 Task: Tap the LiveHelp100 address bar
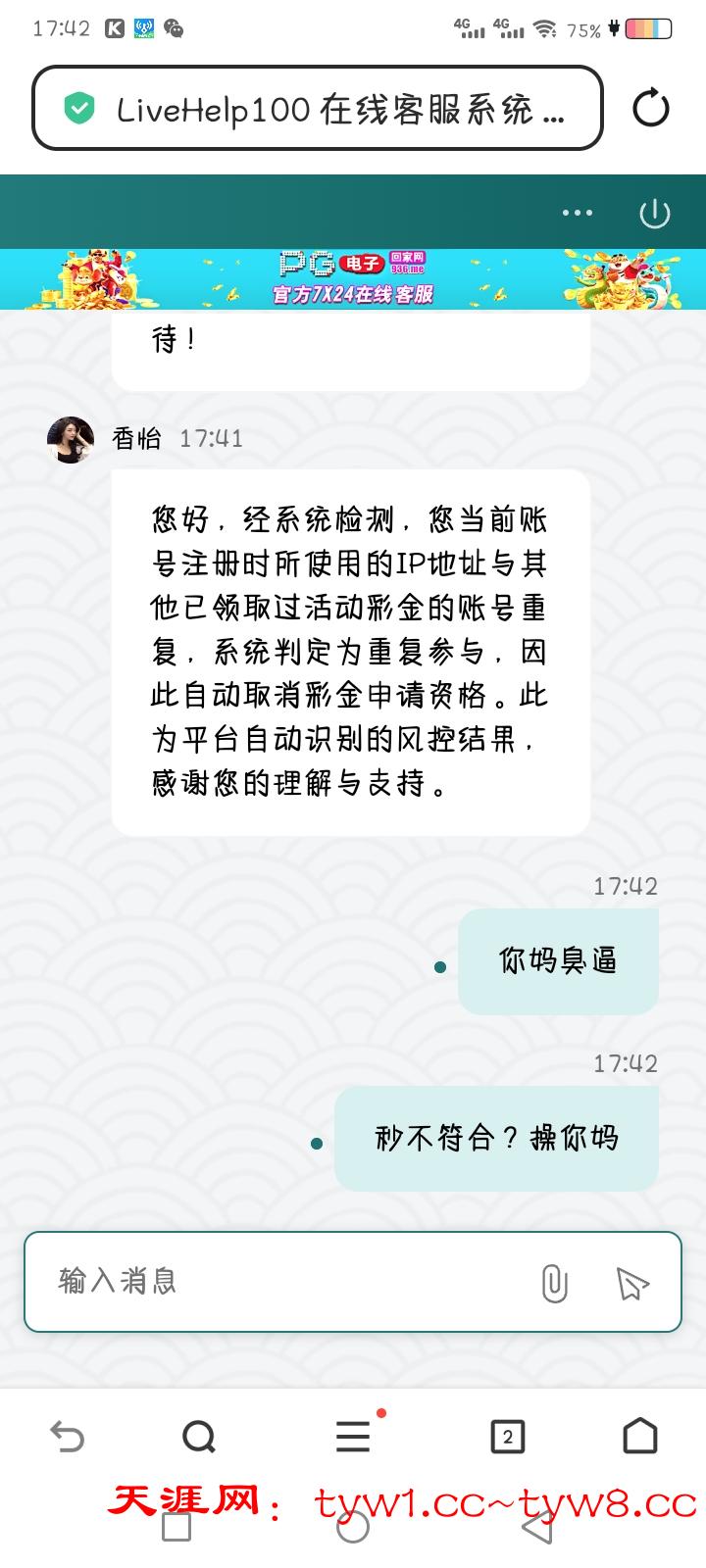click(x=317, y=109)
